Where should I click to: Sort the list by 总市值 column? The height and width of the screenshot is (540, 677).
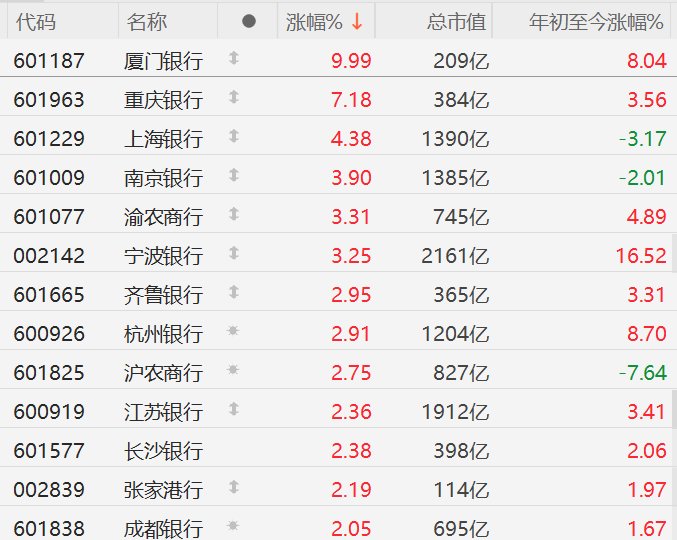click(454, 21)
